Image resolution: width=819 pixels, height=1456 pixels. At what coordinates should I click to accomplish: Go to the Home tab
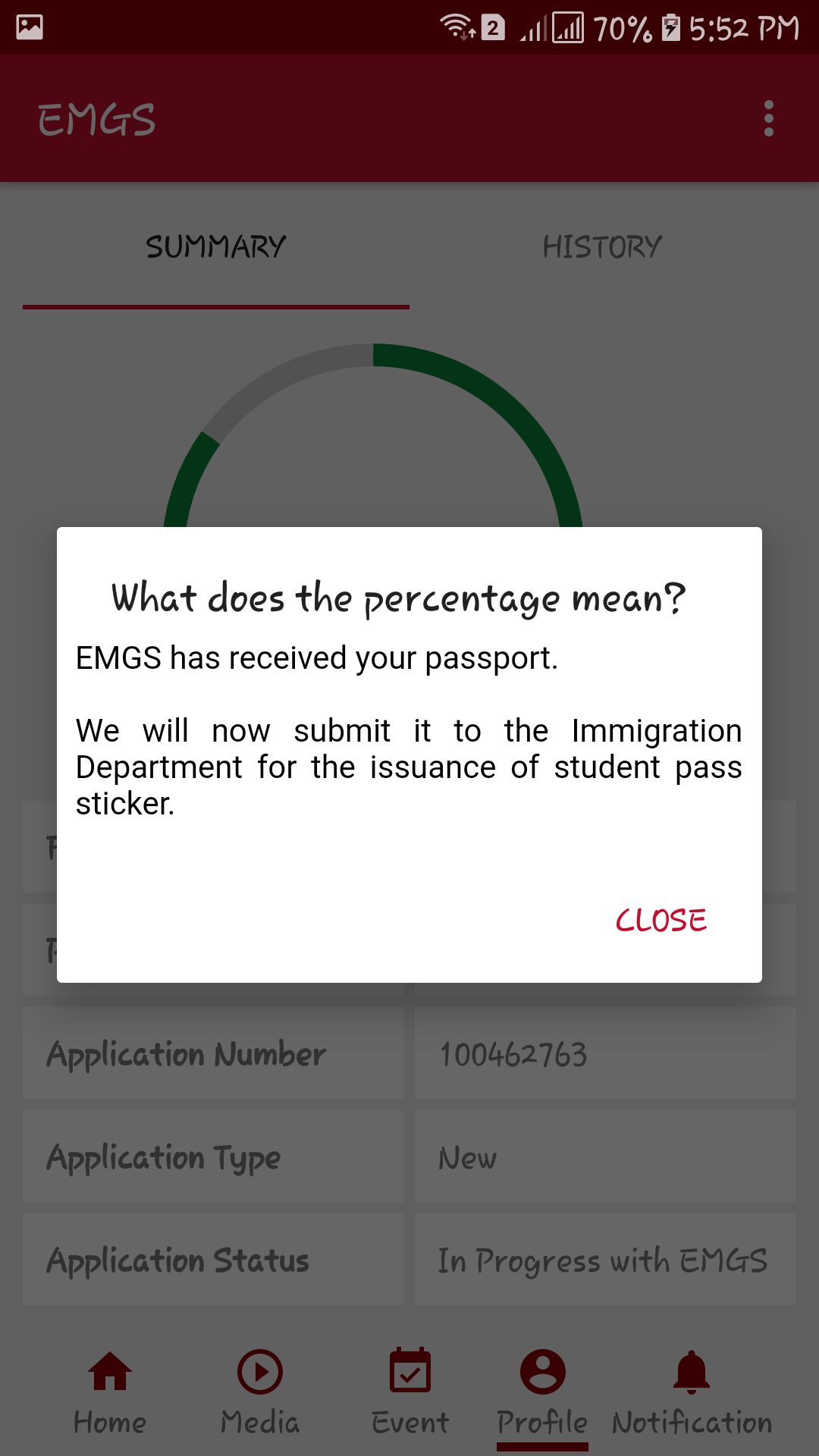point(110,1392)
